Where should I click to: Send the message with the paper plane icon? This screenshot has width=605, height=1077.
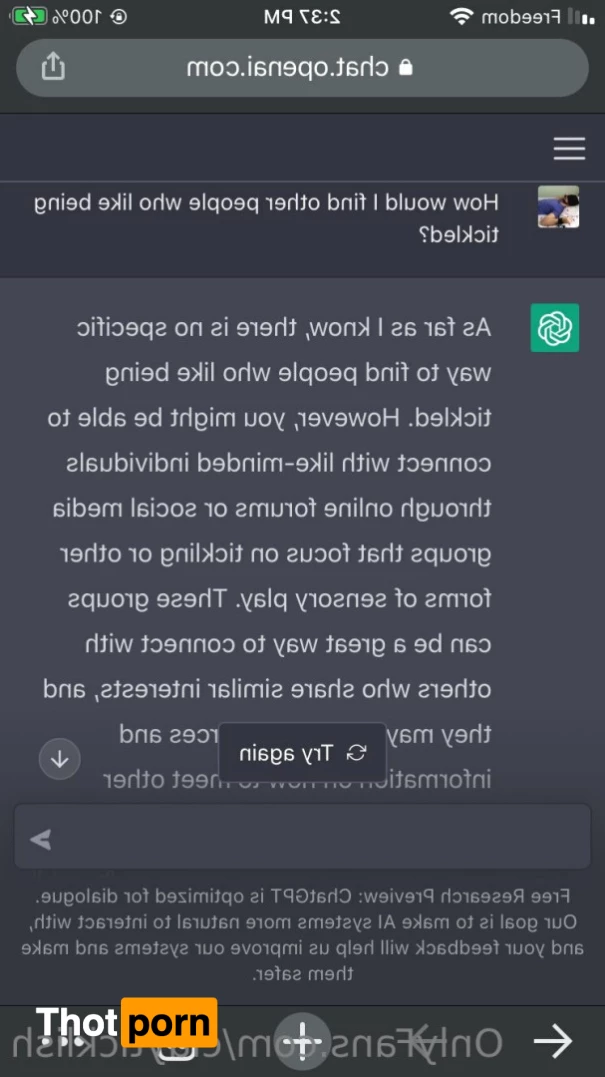point(41,839)
